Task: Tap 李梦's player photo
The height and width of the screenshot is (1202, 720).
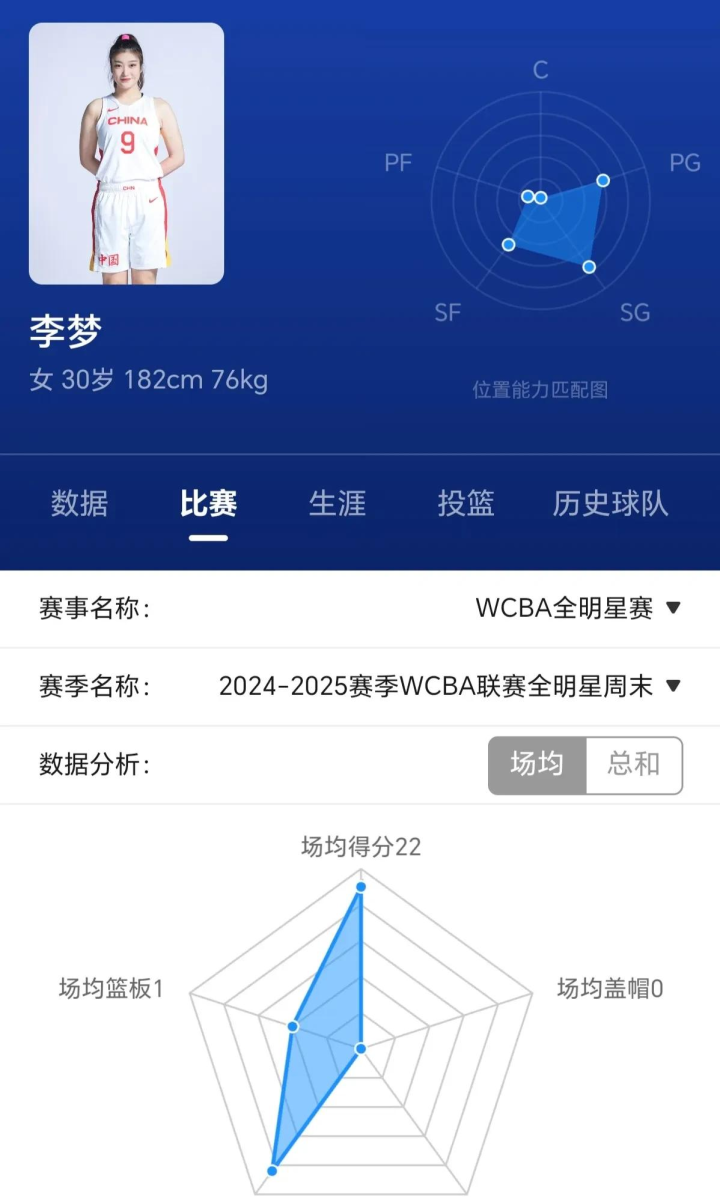Action: (x=126, y=153)
